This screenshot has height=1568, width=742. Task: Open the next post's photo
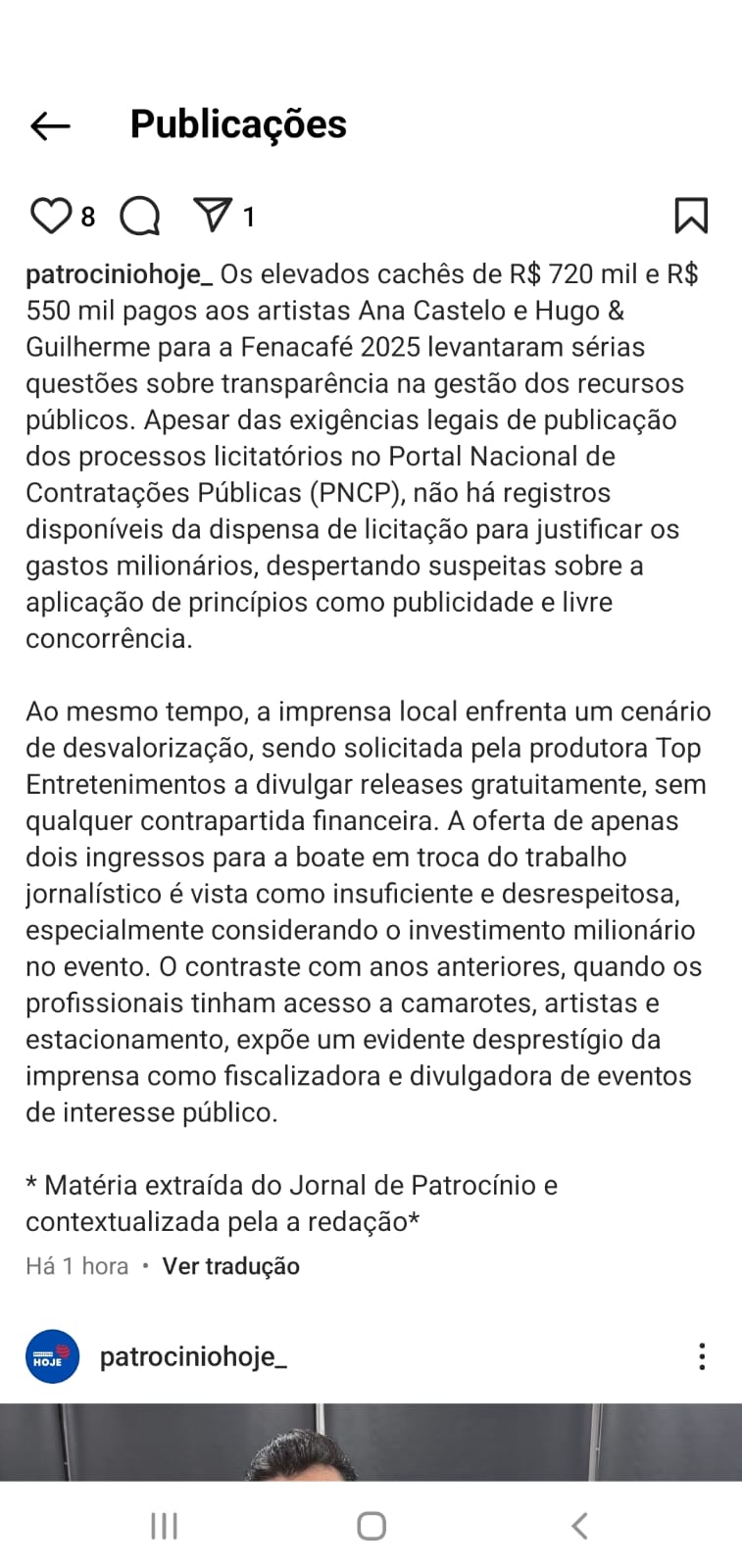pyautogui.click(x=371, y=1441)
